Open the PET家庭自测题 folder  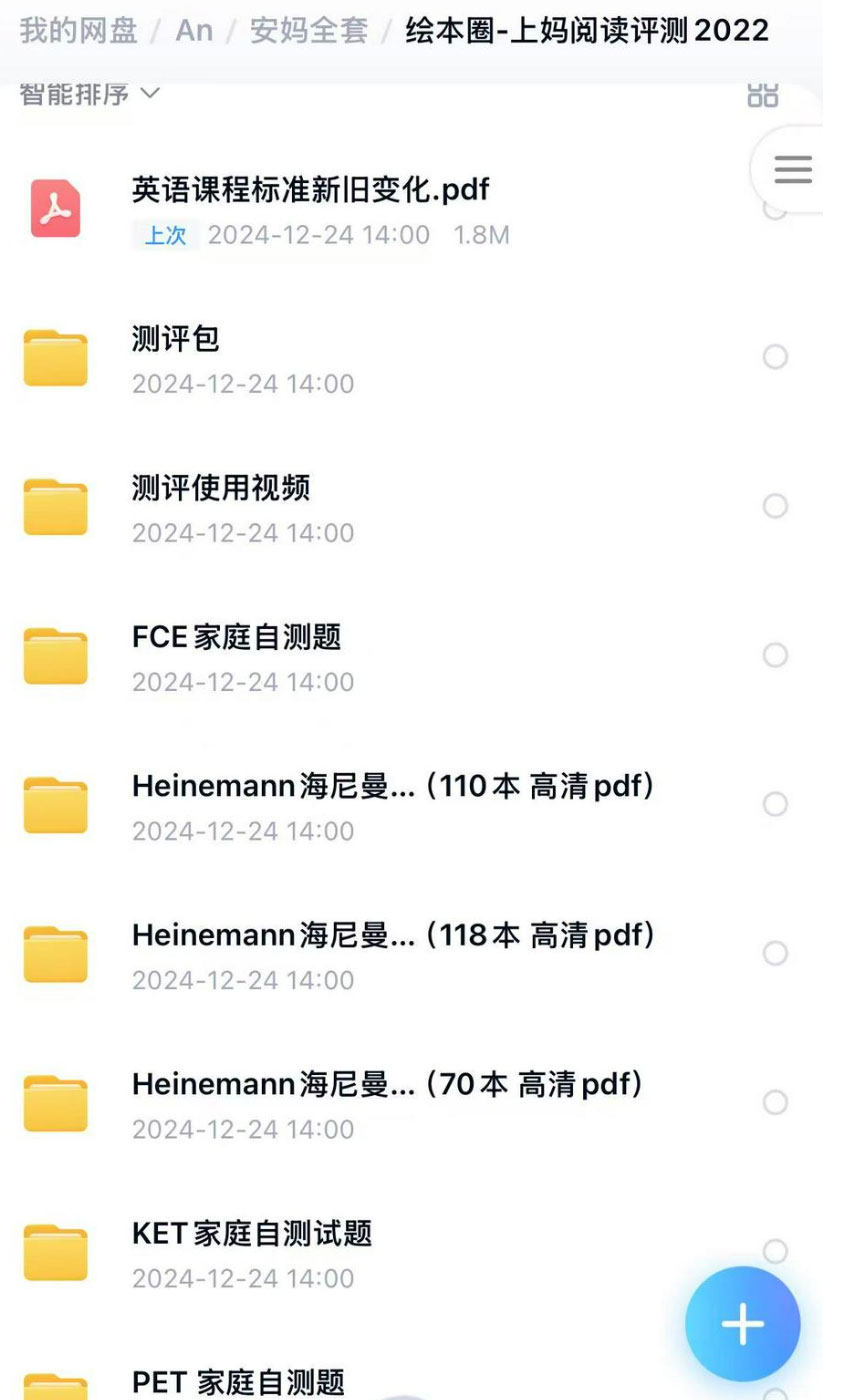[238, 1383]
